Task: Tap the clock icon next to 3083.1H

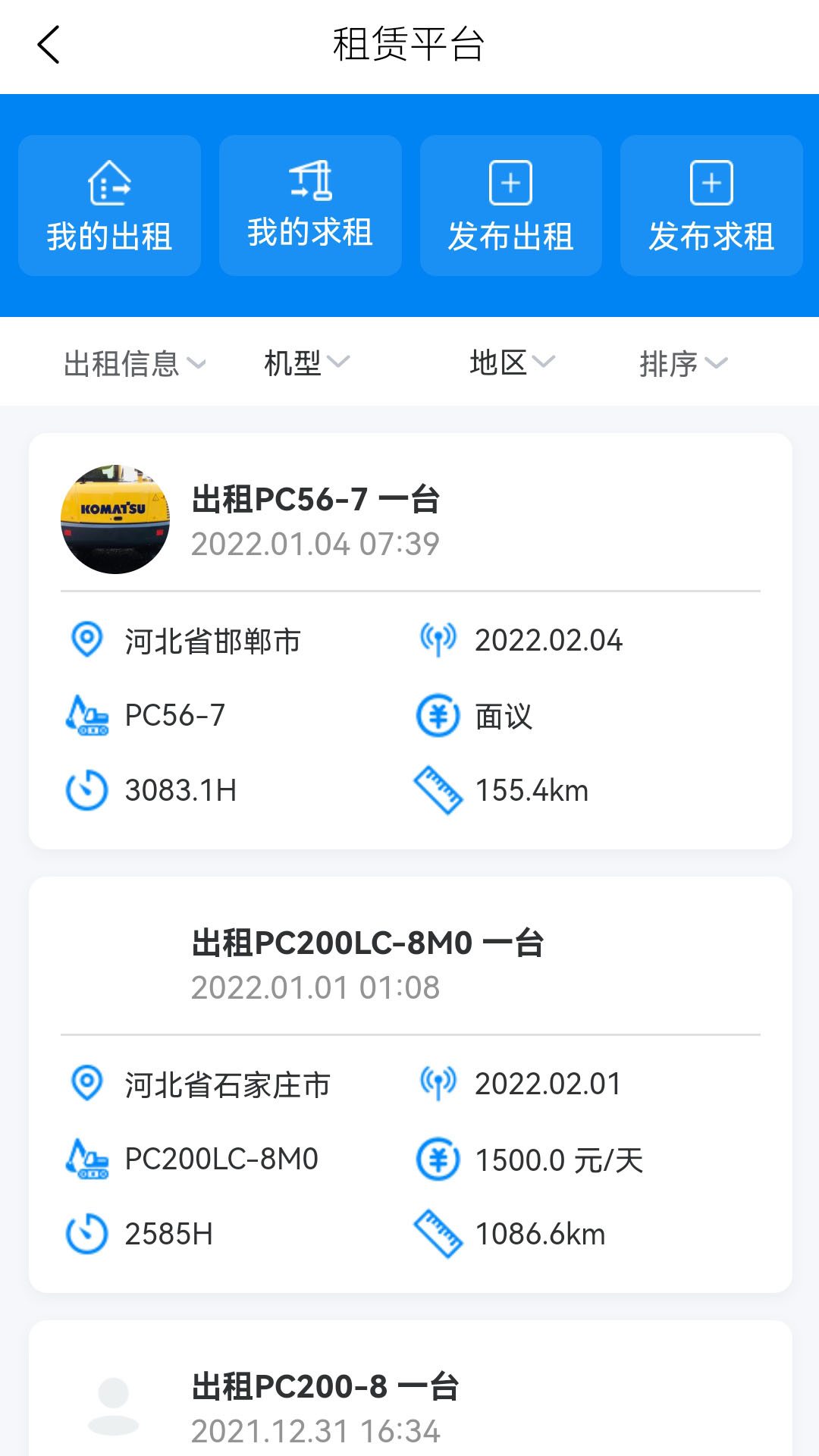Action: click(x=86, y=789)
